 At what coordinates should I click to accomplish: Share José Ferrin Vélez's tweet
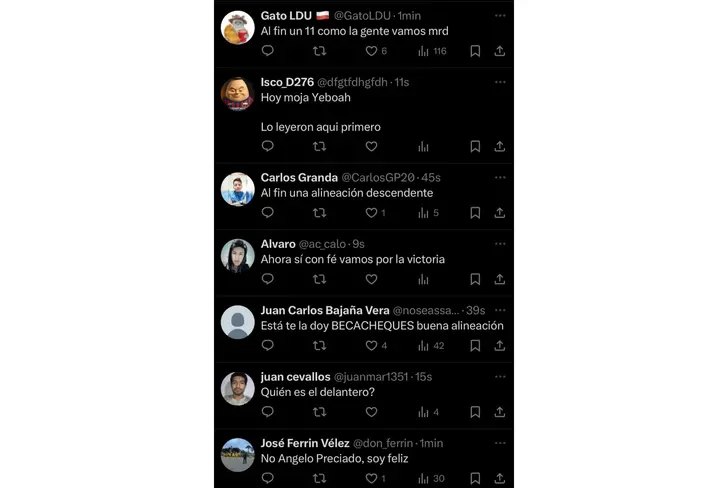[x=499, y=479]
